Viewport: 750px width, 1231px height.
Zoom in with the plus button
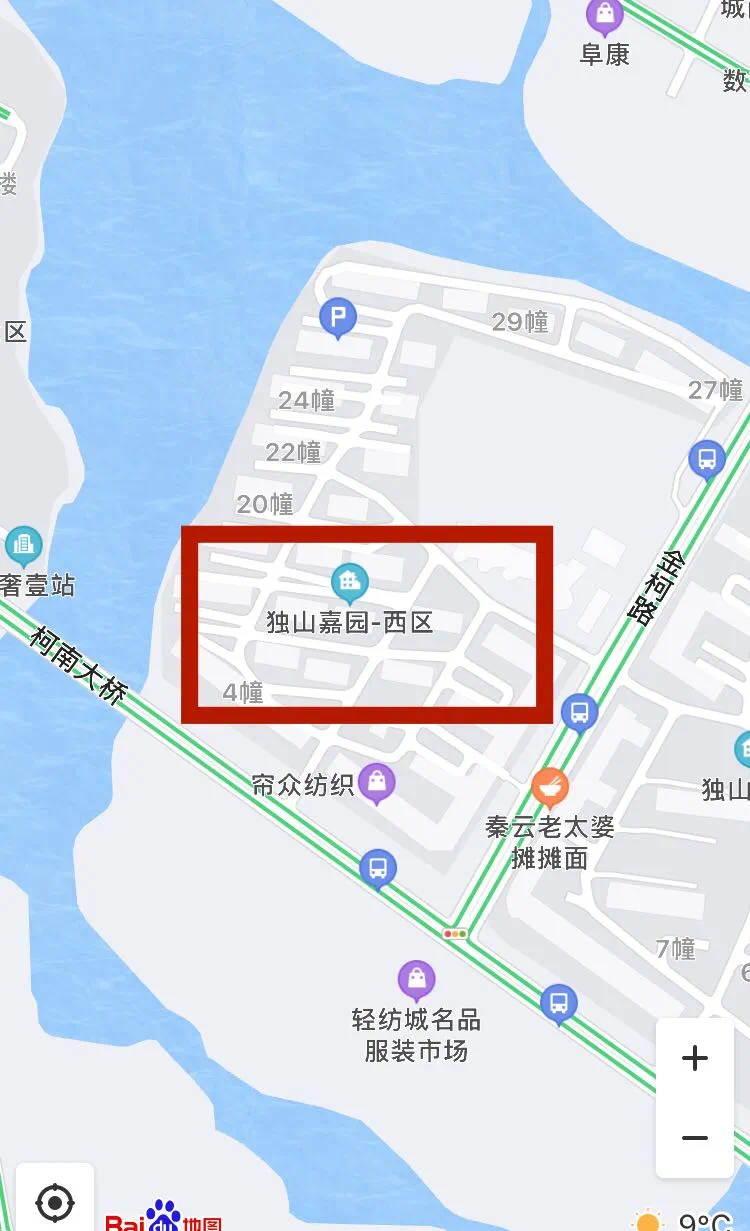(695, 1059)
